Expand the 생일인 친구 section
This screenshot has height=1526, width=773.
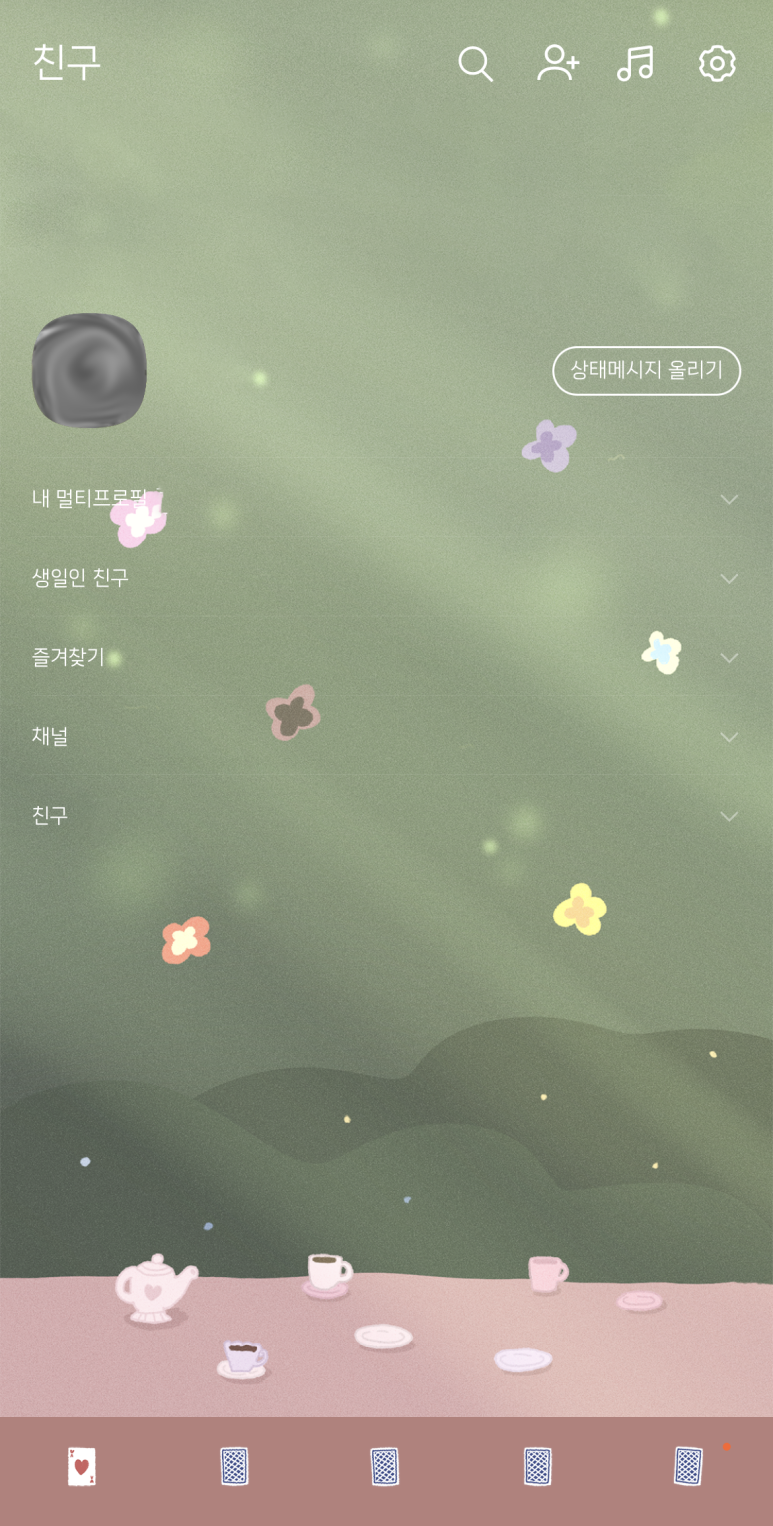pyautogui.click(x=386, y=578)
